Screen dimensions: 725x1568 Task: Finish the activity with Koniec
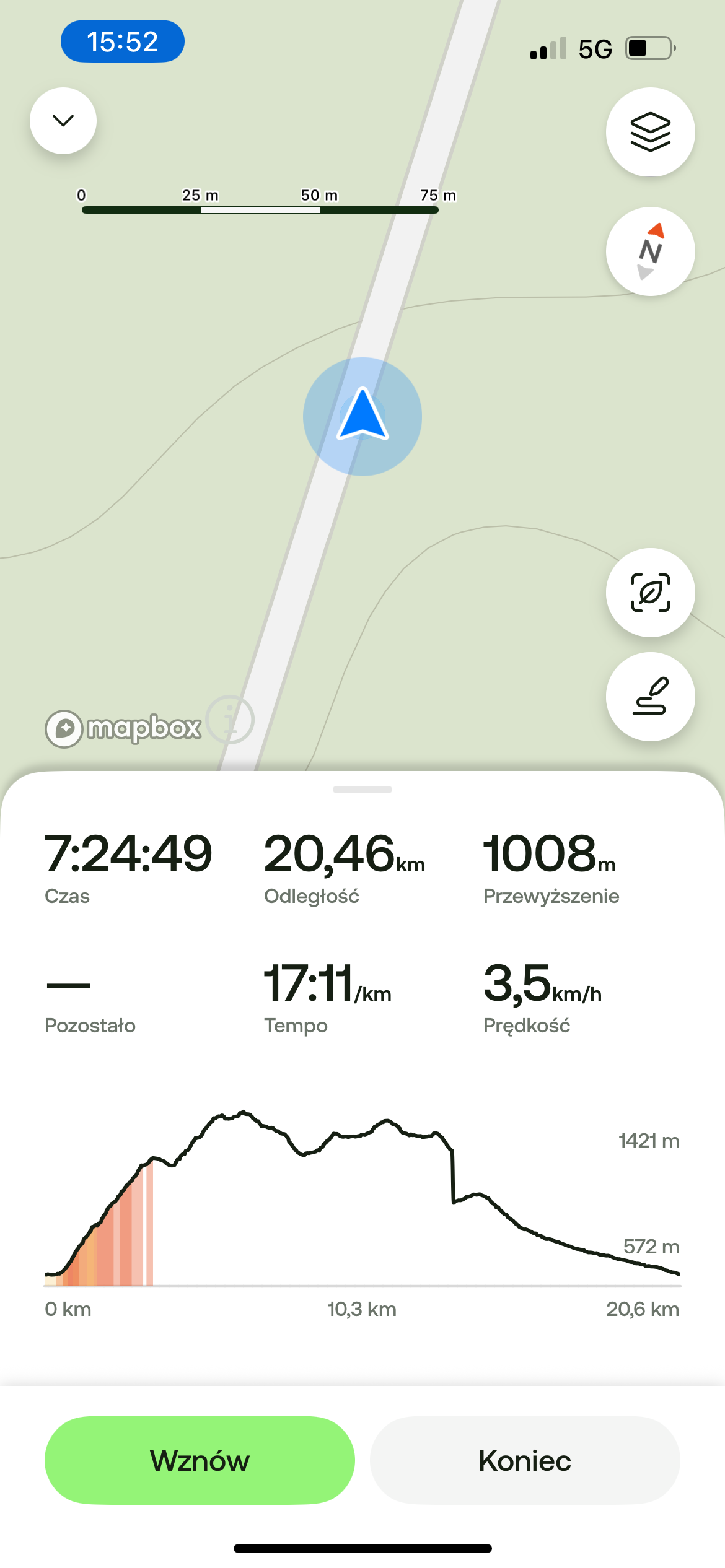click(525, 1460)
